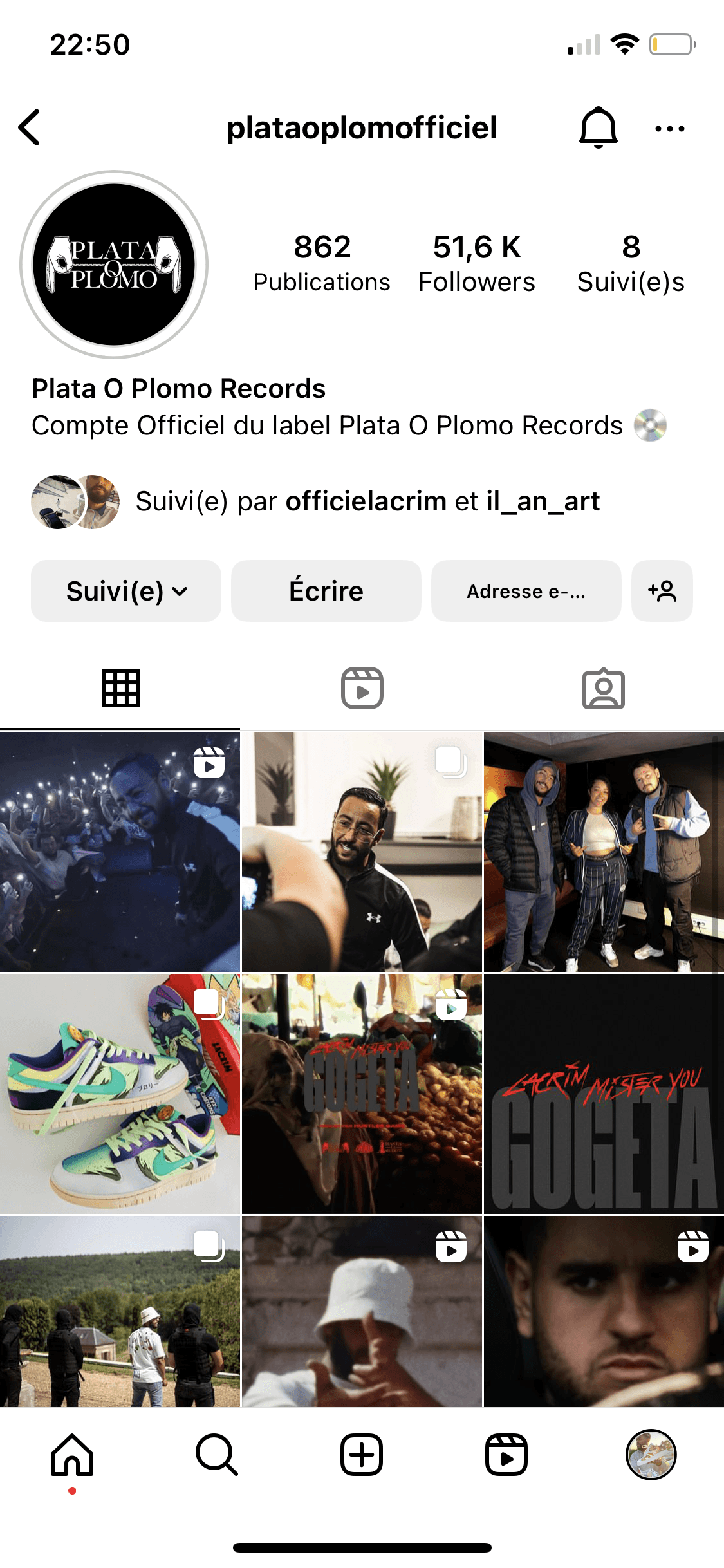Open the 8 Suivi(e)s list
The width and height of the screenshot is (724, 1568).
631,264
